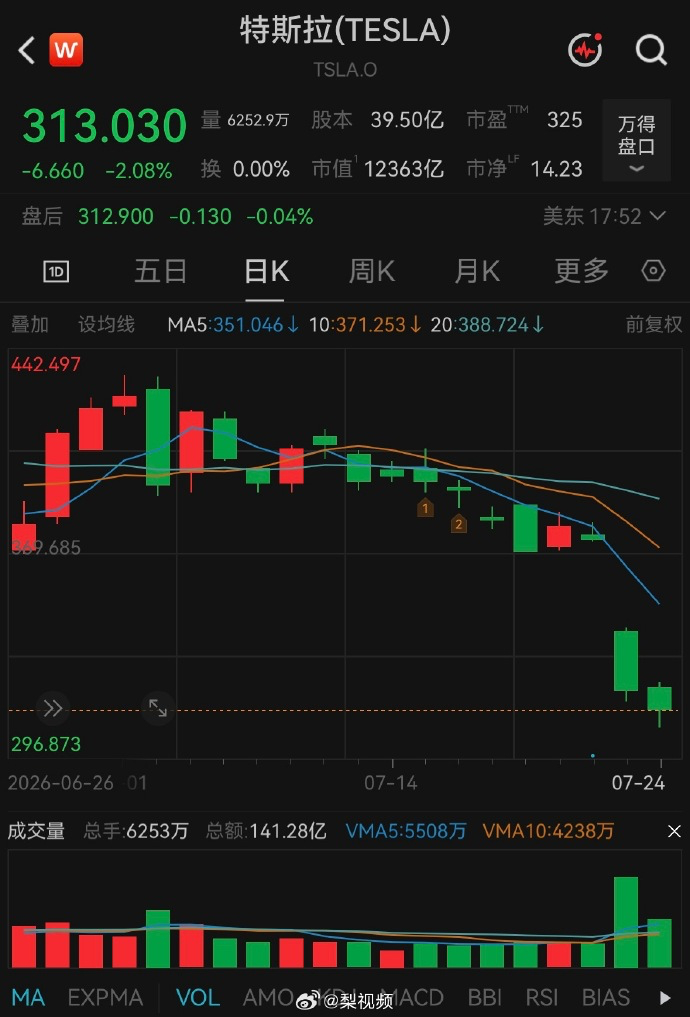Open the 更多 chart options

click(x=581, y=271)
